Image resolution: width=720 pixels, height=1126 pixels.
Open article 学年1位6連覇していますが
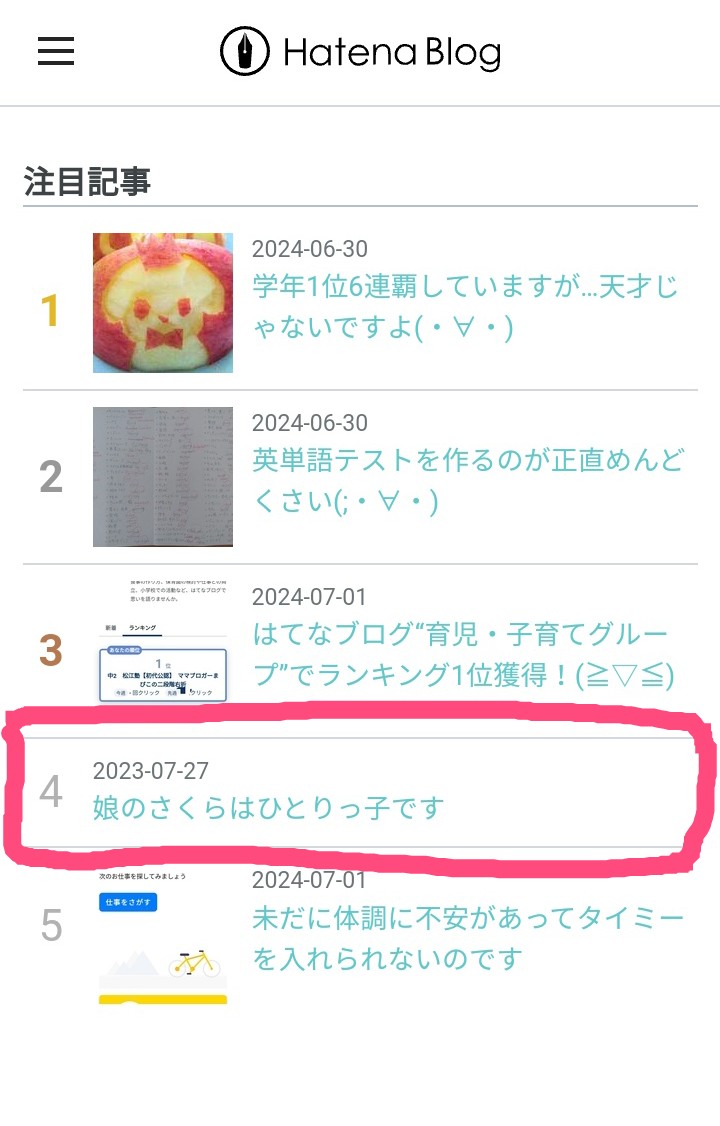[465, 307]
